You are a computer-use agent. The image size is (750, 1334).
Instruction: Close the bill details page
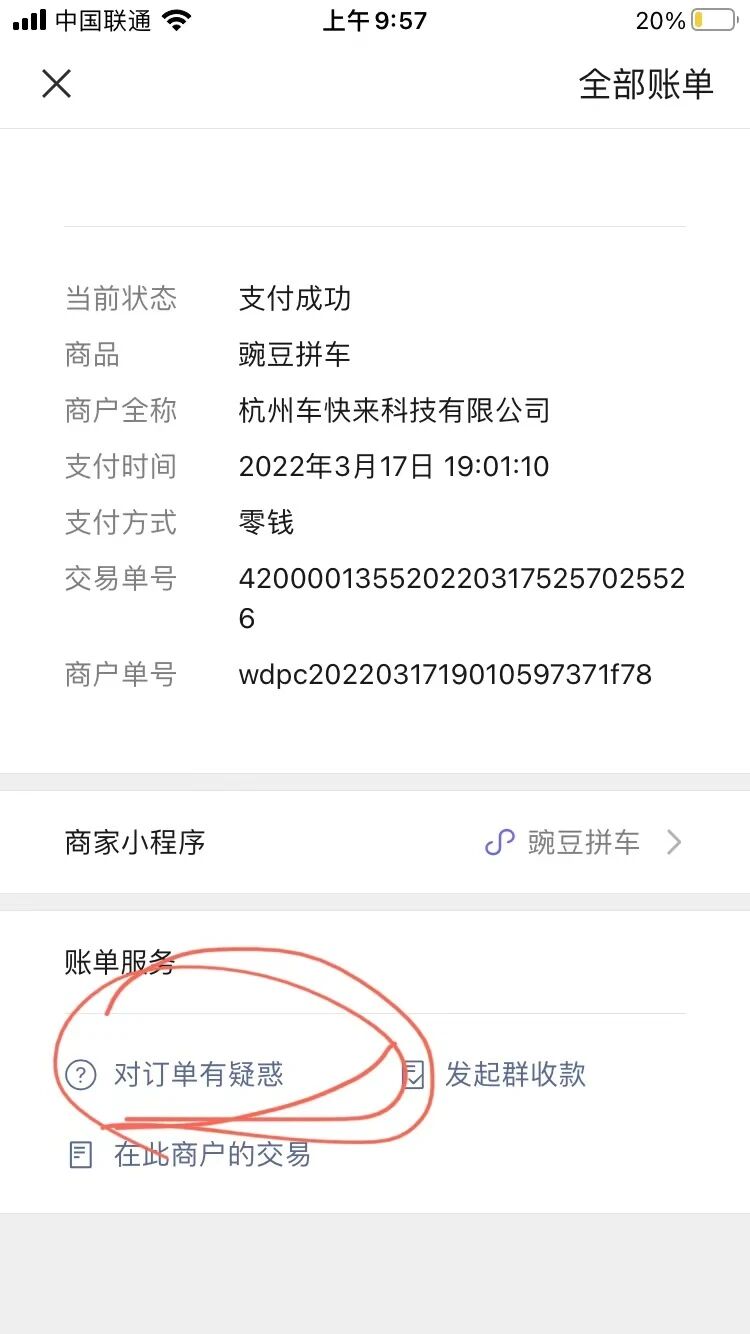coord(57,84)
